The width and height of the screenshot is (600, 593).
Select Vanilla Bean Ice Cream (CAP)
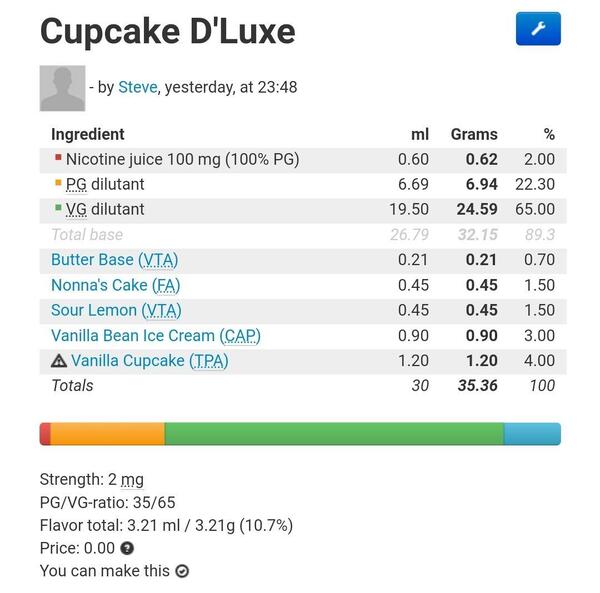(x=156, y=335)
